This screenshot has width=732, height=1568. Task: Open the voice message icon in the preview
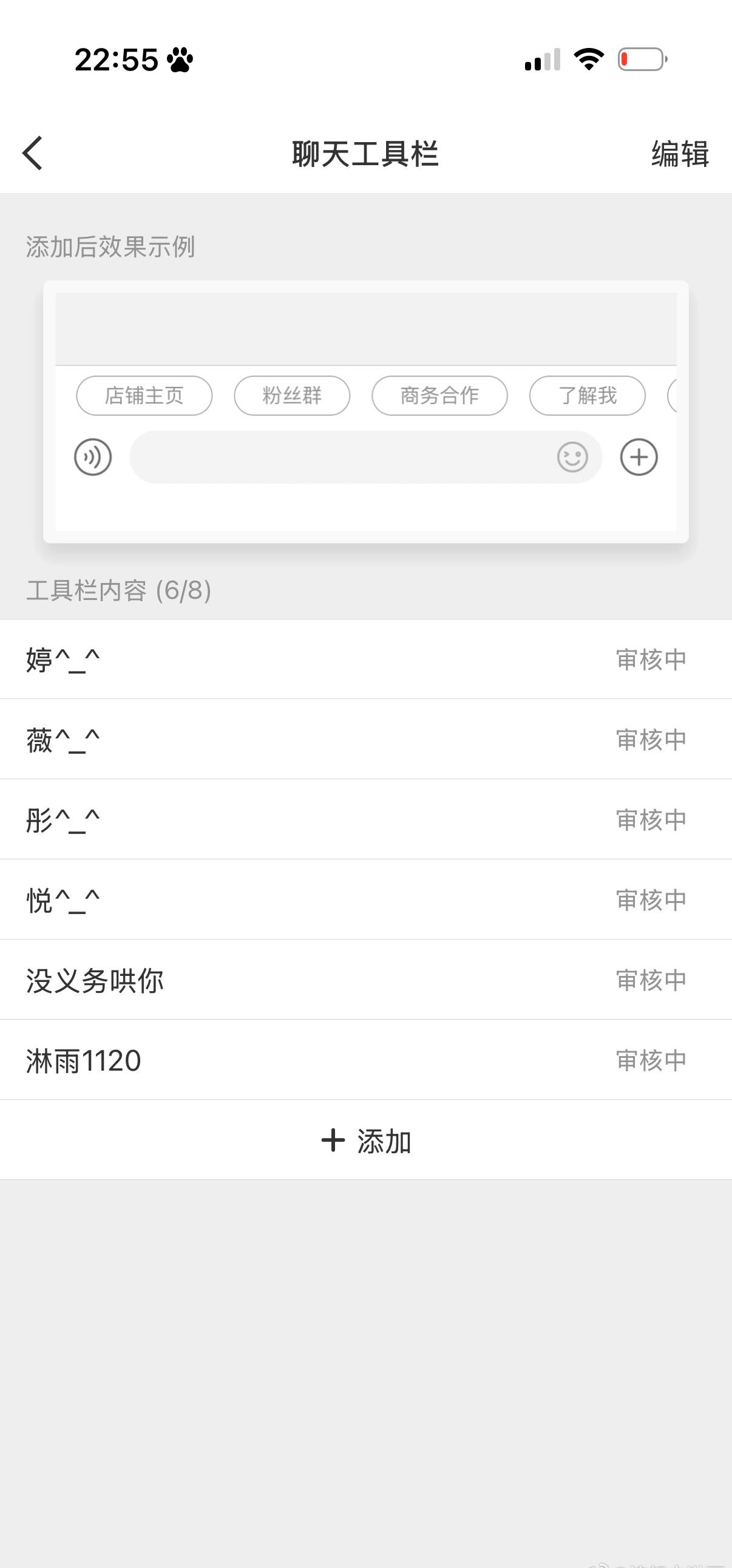92,457
